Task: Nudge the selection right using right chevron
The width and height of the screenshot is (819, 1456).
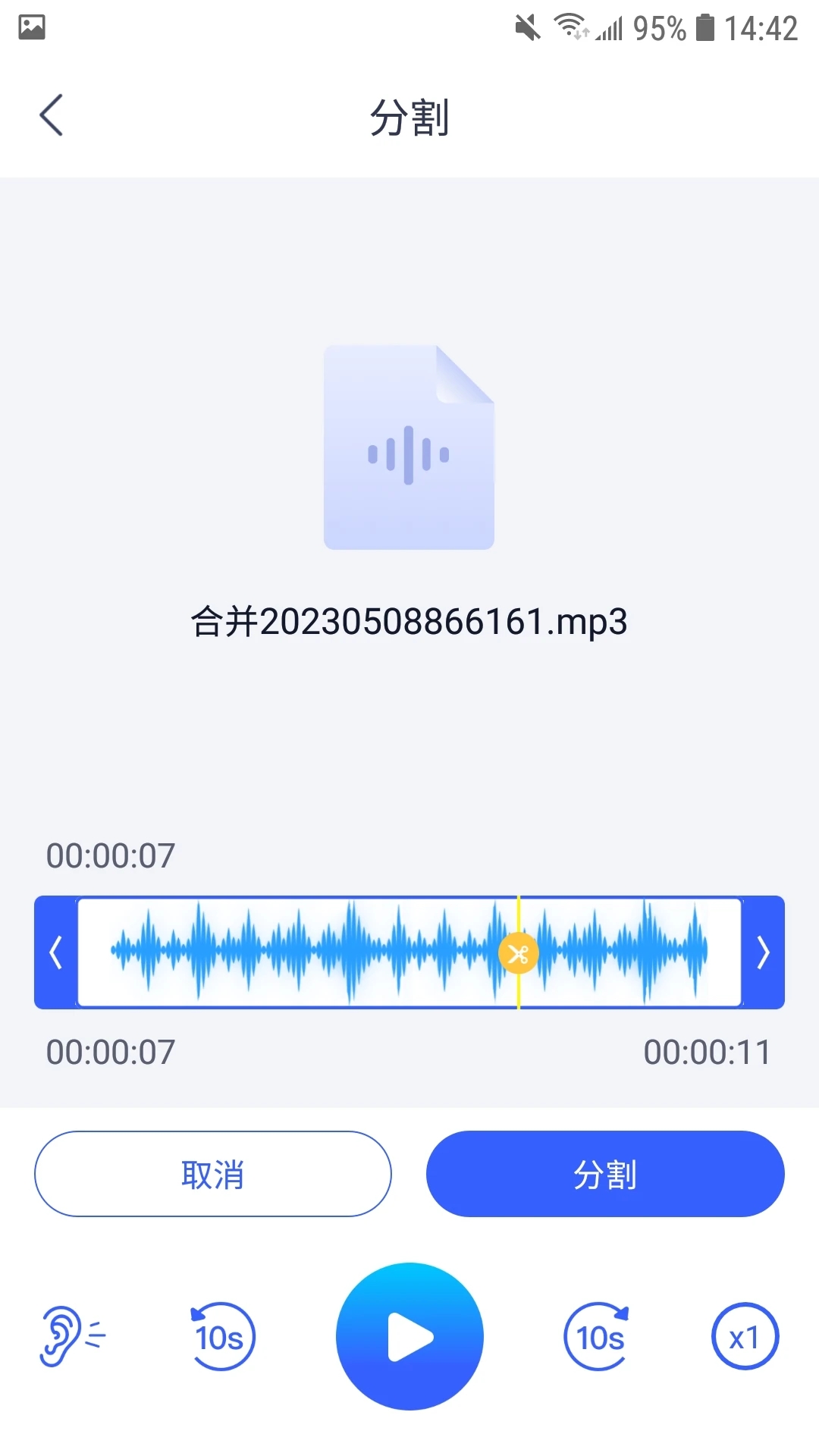Action: pyautogui.click(x=763, y=953)
